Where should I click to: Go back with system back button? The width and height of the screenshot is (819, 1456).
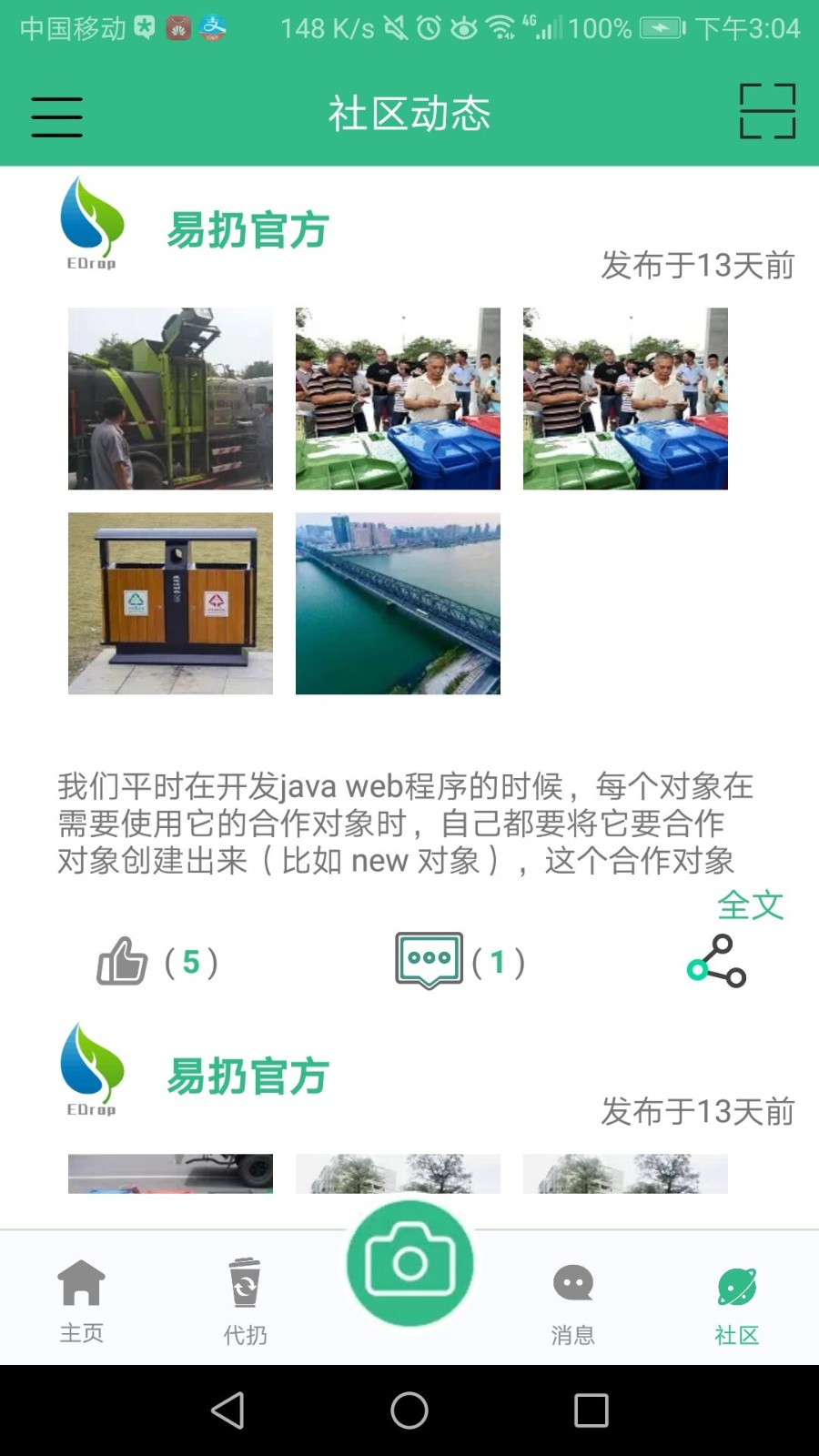pyautogui.click(x=227, y=1410)
